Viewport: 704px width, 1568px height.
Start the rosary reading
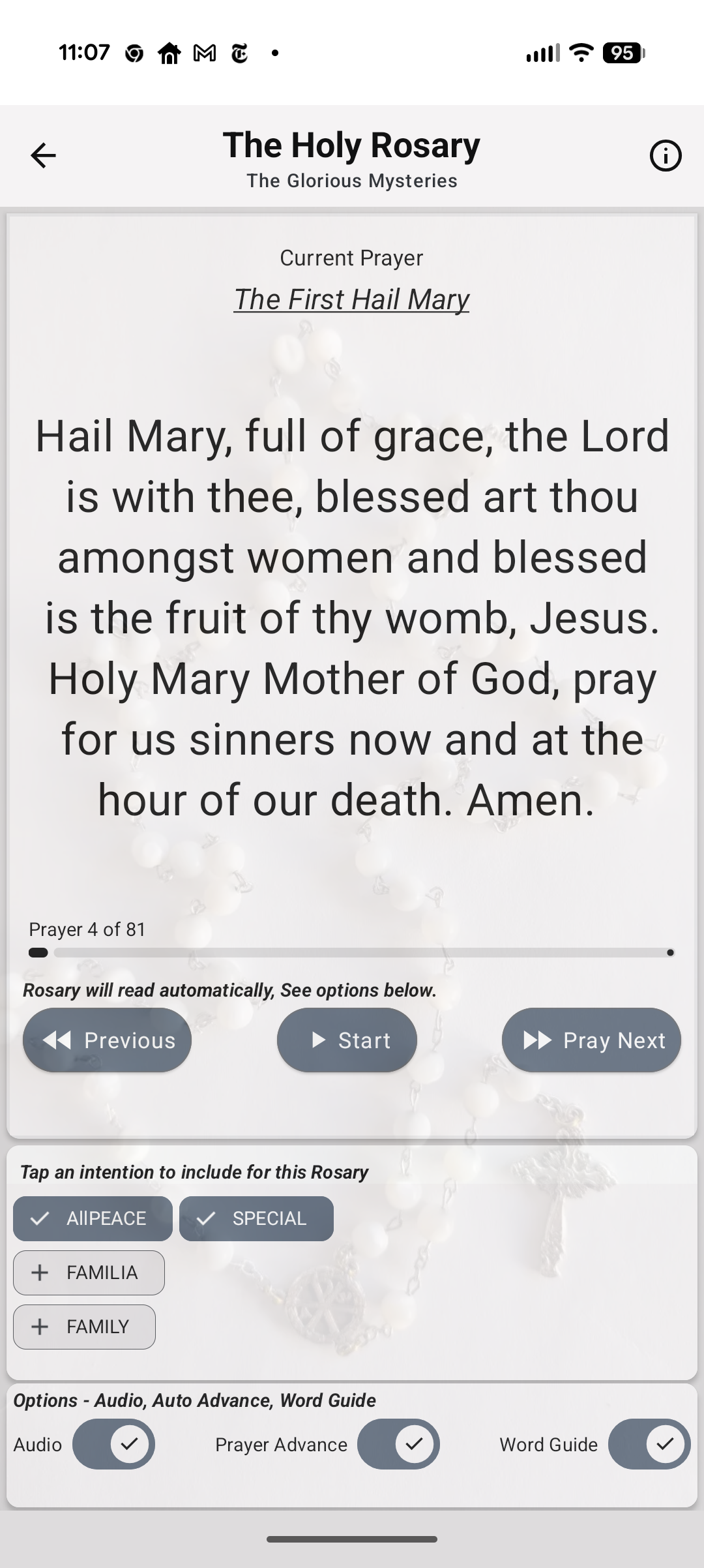(x=347, y=1040)
